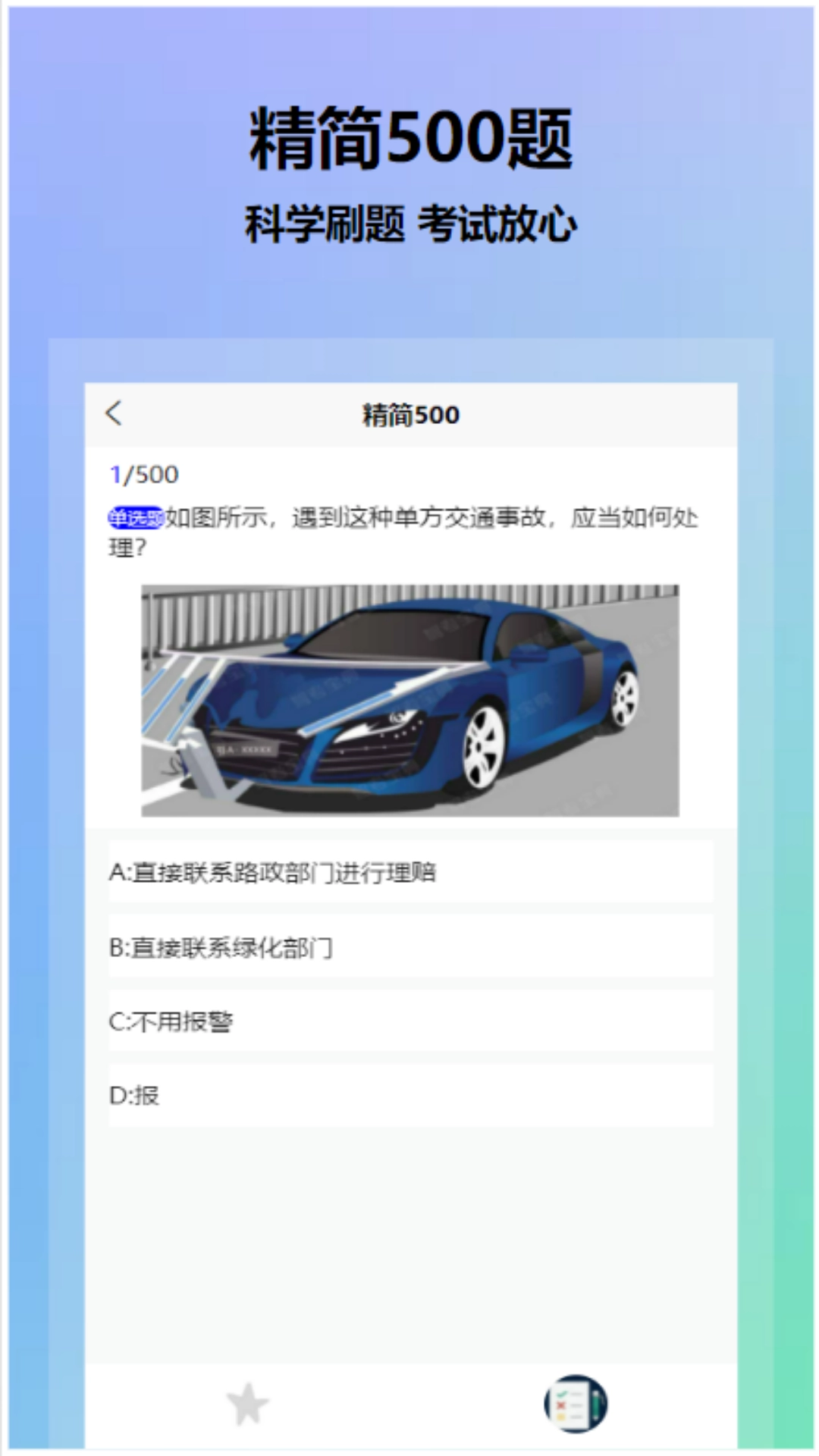The width and height of the screenshot is (819, 1456).
Task: Switch to the 精简500 title tab
Action: point(409,415)
